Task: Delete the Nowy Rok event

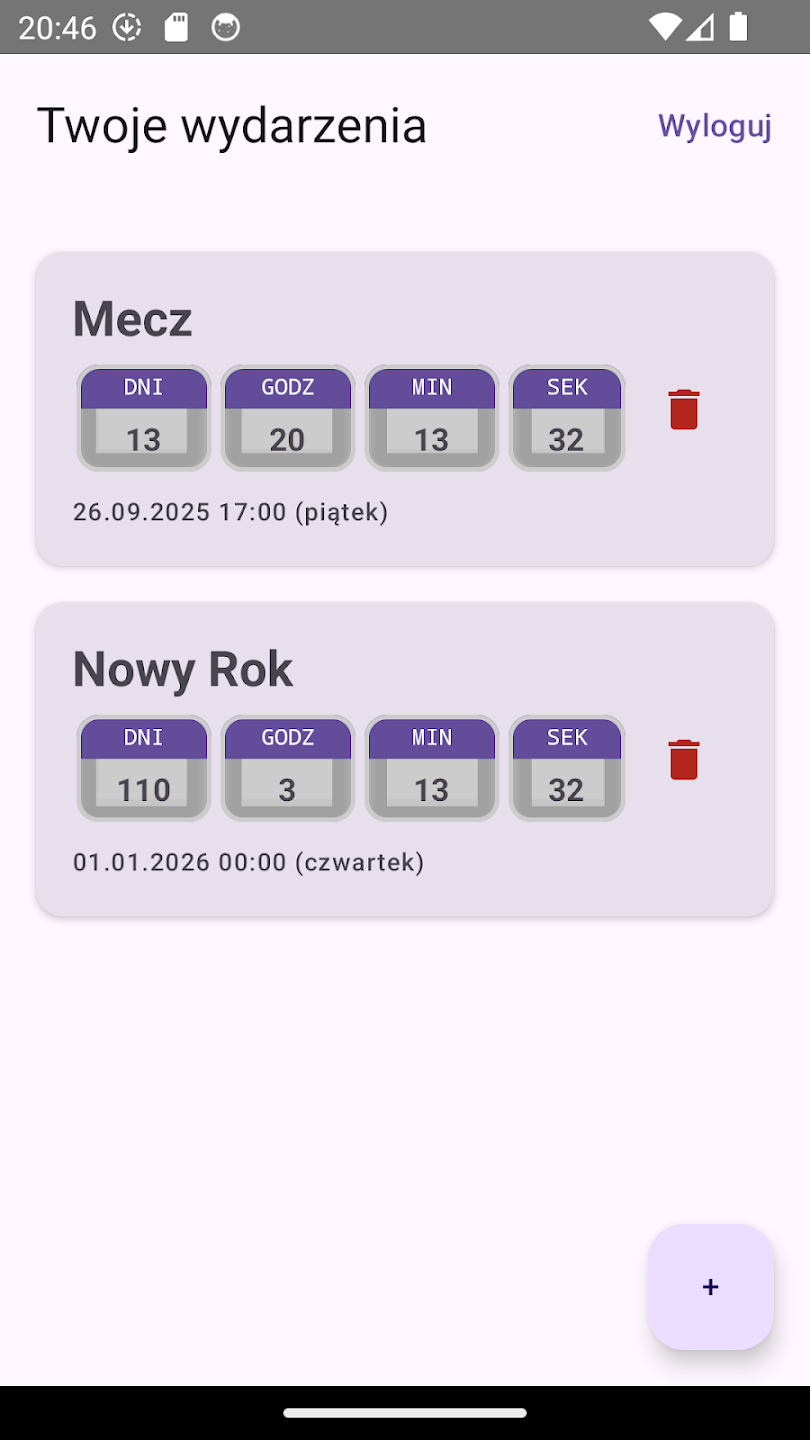Action: coord(684,760)
